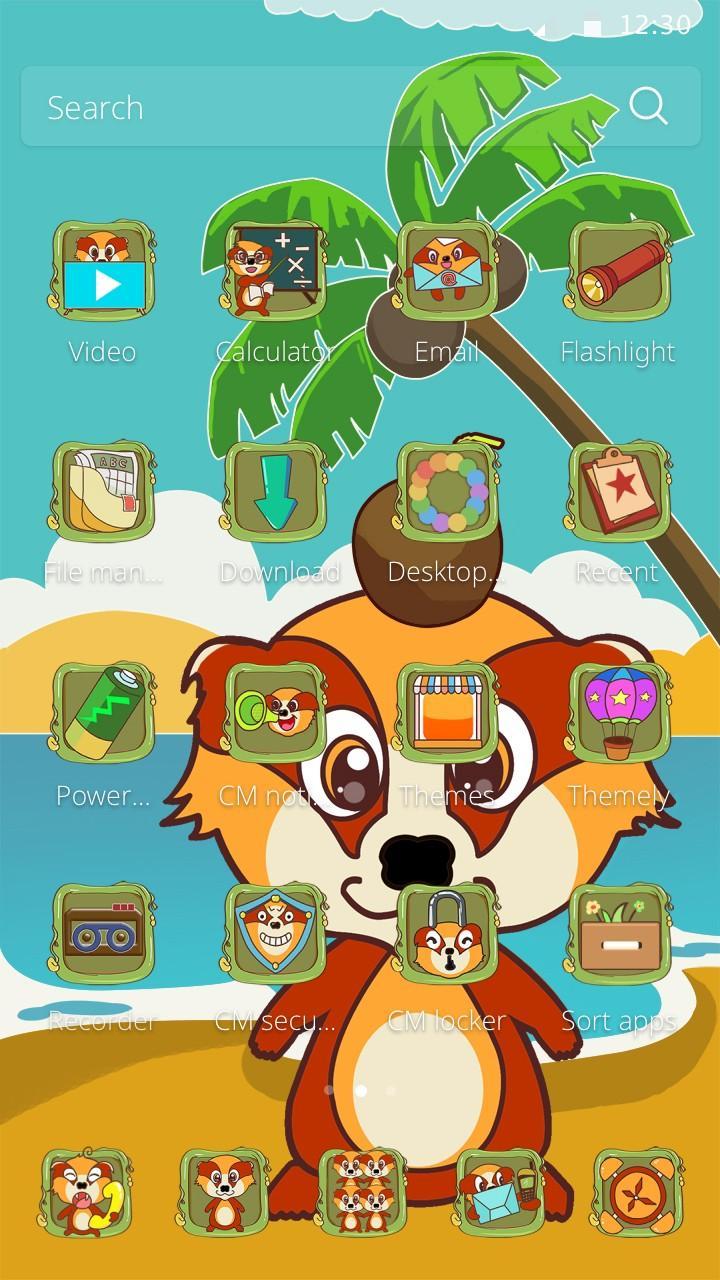The image size is (720, 1280).
Task: Open the Themely balloon app
Action: click(618, 714)
